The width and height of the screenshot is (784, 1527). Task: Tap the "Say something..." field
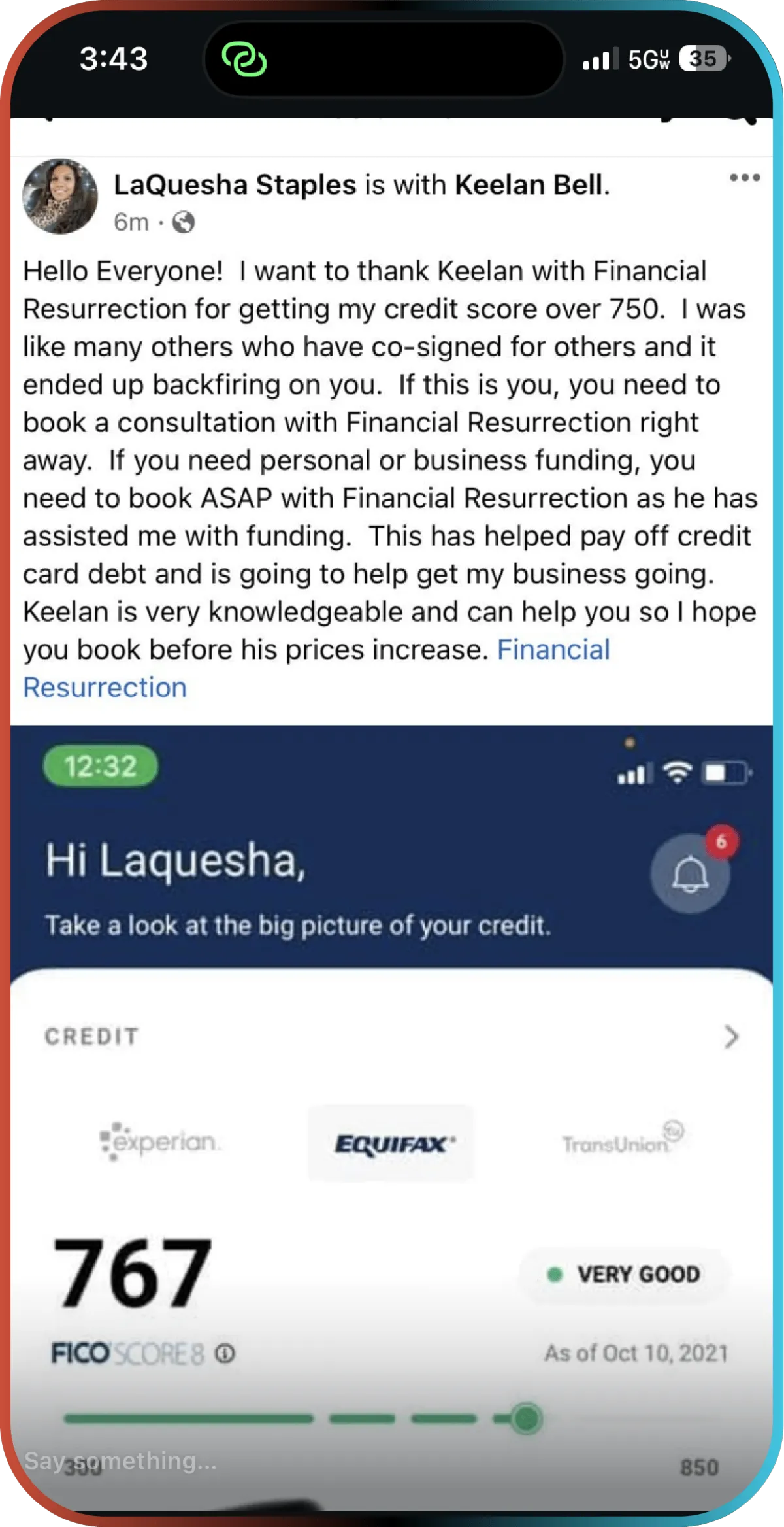click(x=121, y=1460)
